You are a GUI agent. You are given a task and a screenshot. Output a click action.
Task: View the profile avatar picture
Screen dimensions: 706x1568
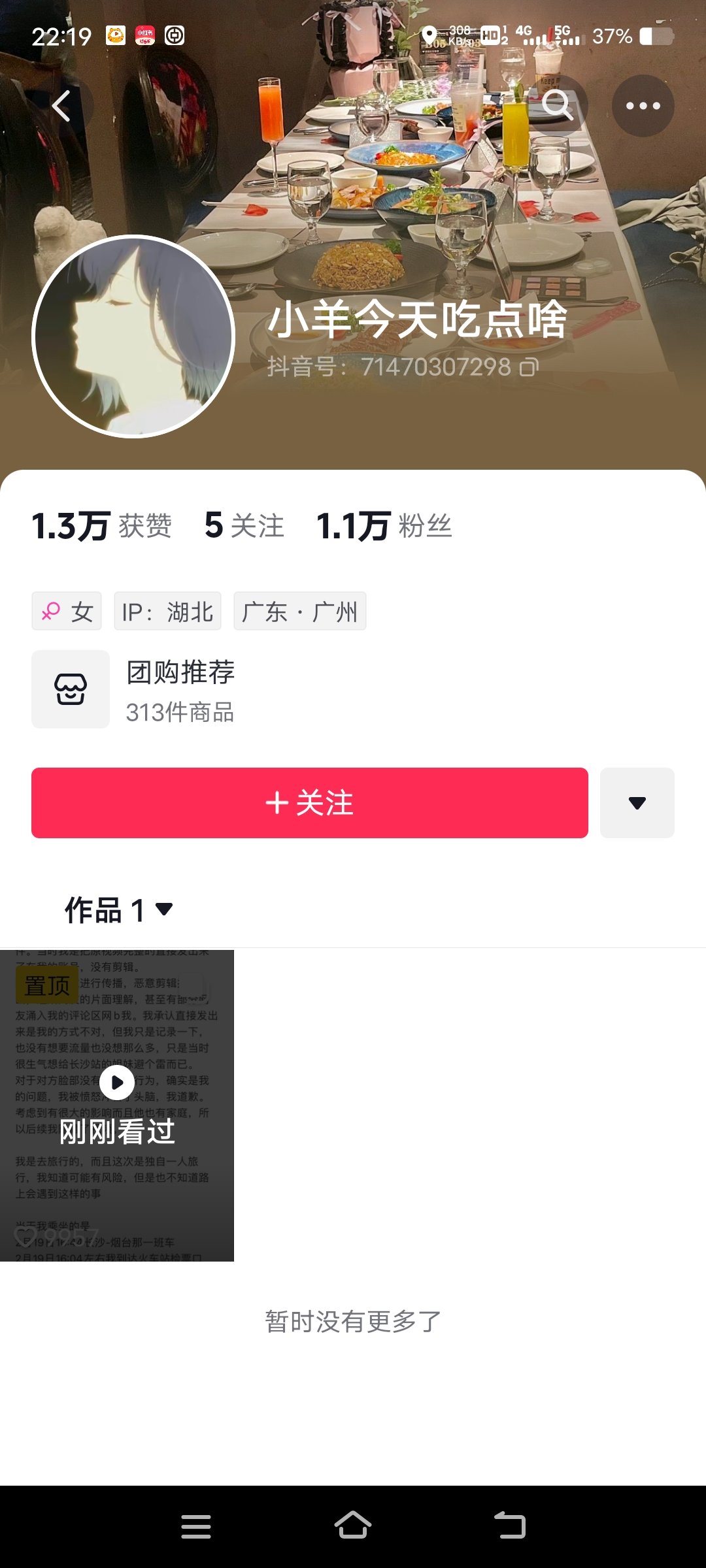133,336
